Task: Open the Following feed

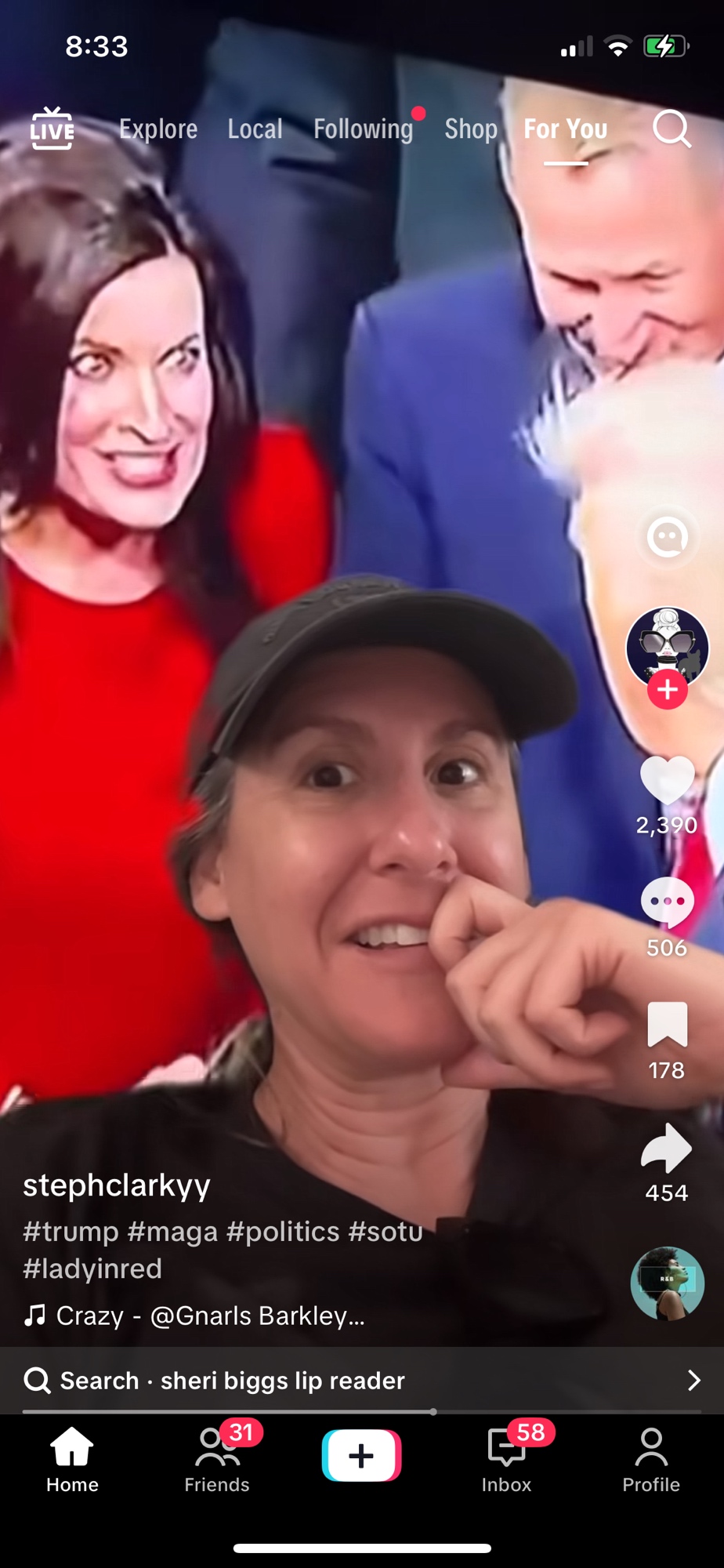Action: (x=364, y=129)
